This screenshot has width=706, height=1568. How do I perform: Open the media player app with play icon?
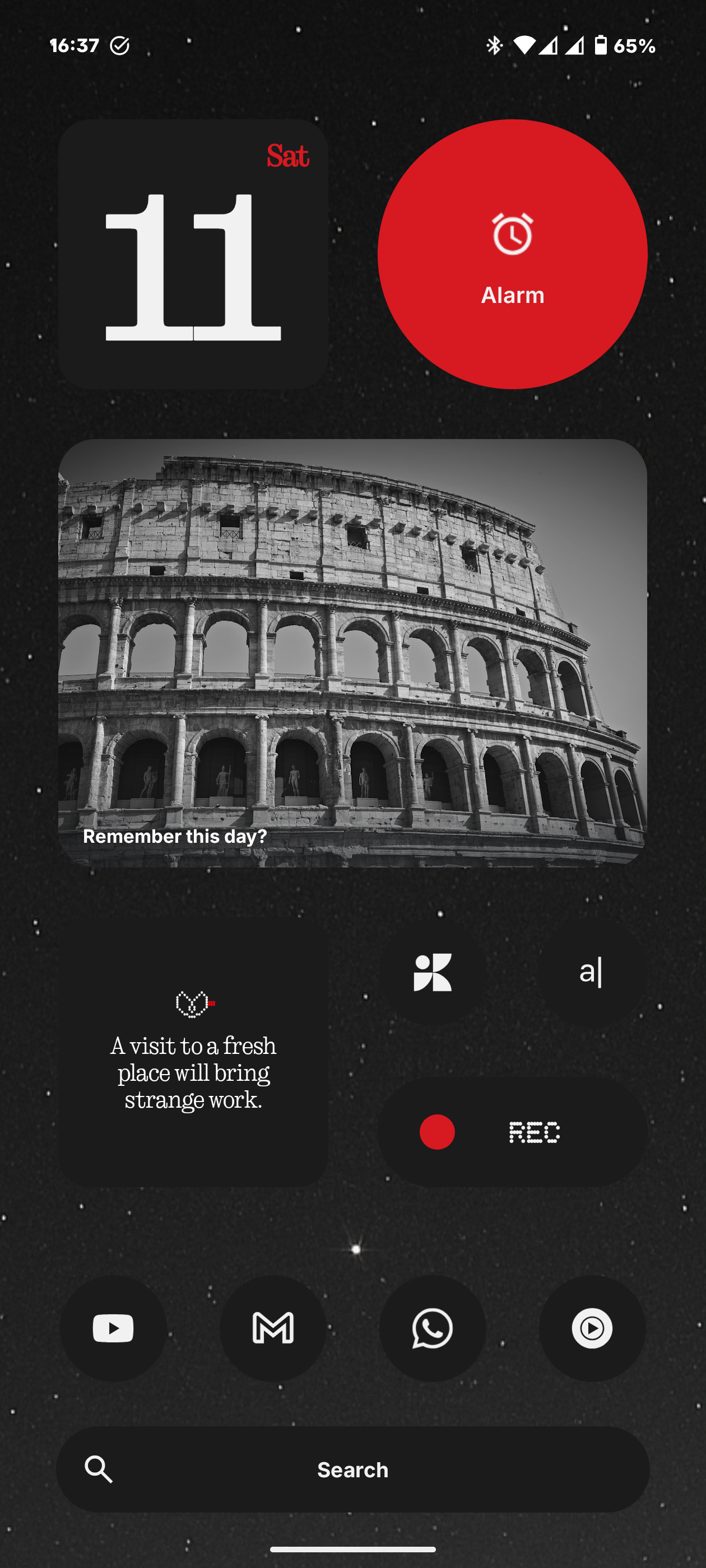coord(592,1328)
